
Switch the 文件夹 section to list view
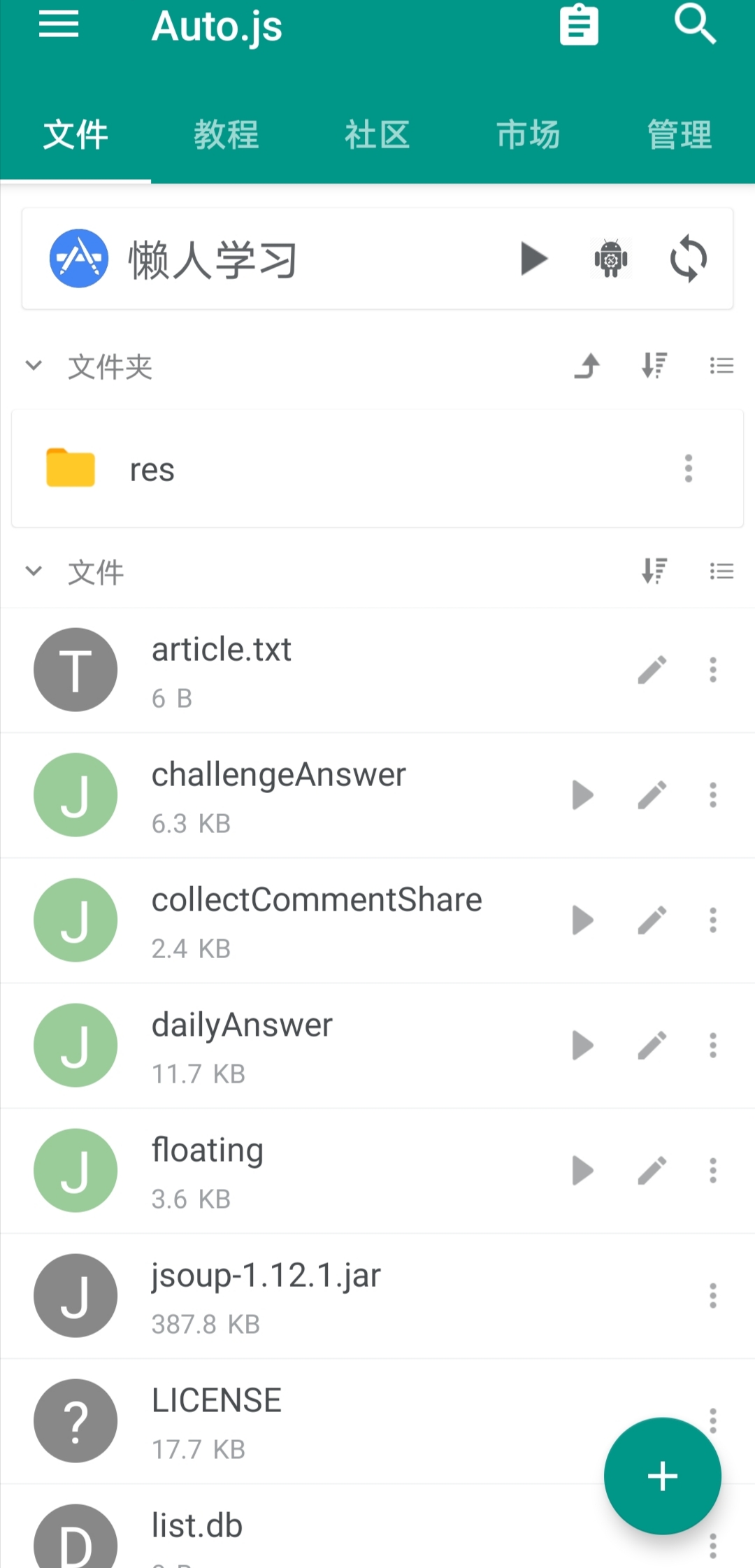click(721, 365)
